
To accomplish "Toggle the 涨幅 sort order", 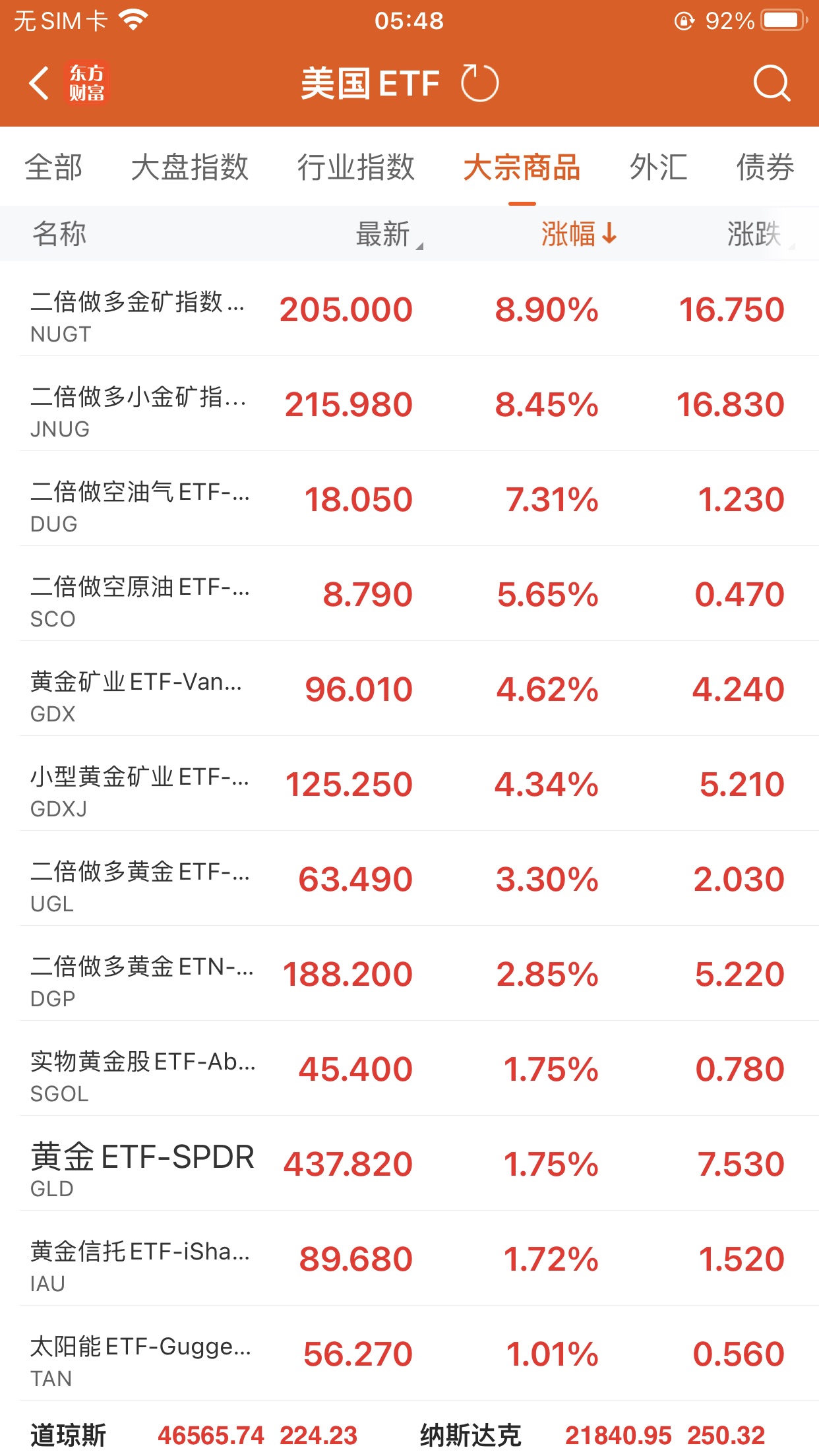I will [578, 234].
